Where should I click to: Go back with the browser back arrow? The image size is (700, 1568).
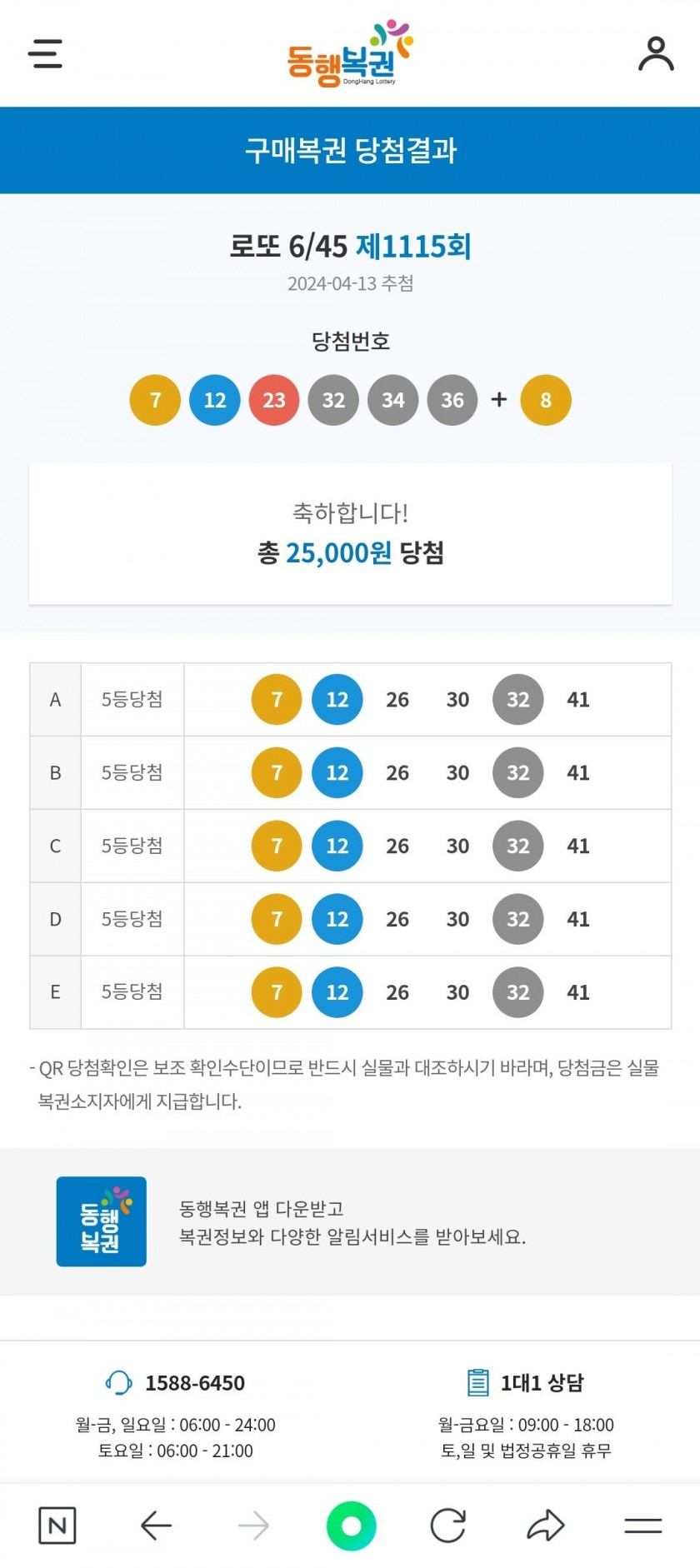point(156,1526)
